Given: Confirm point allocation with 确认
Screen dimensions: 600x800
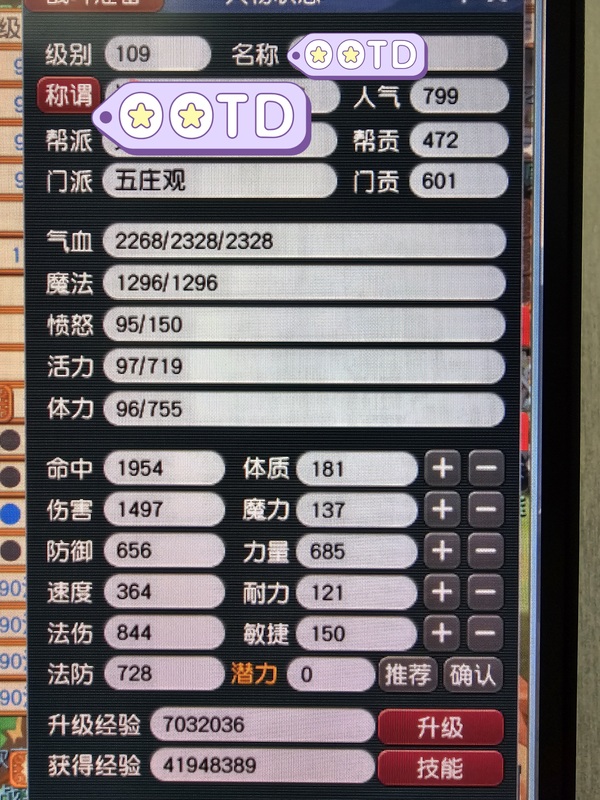Looking at the screenshot, I should tap(473, 675).
